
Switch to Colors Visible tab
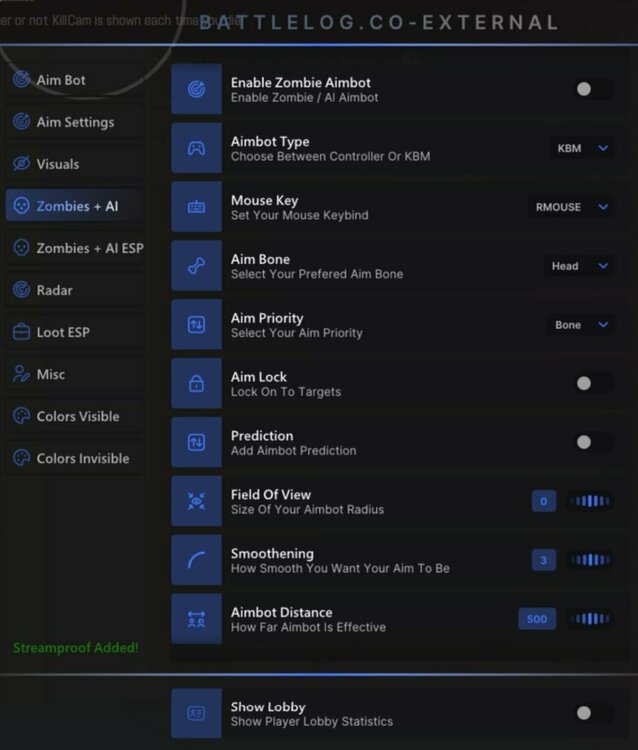pos(77,416)
